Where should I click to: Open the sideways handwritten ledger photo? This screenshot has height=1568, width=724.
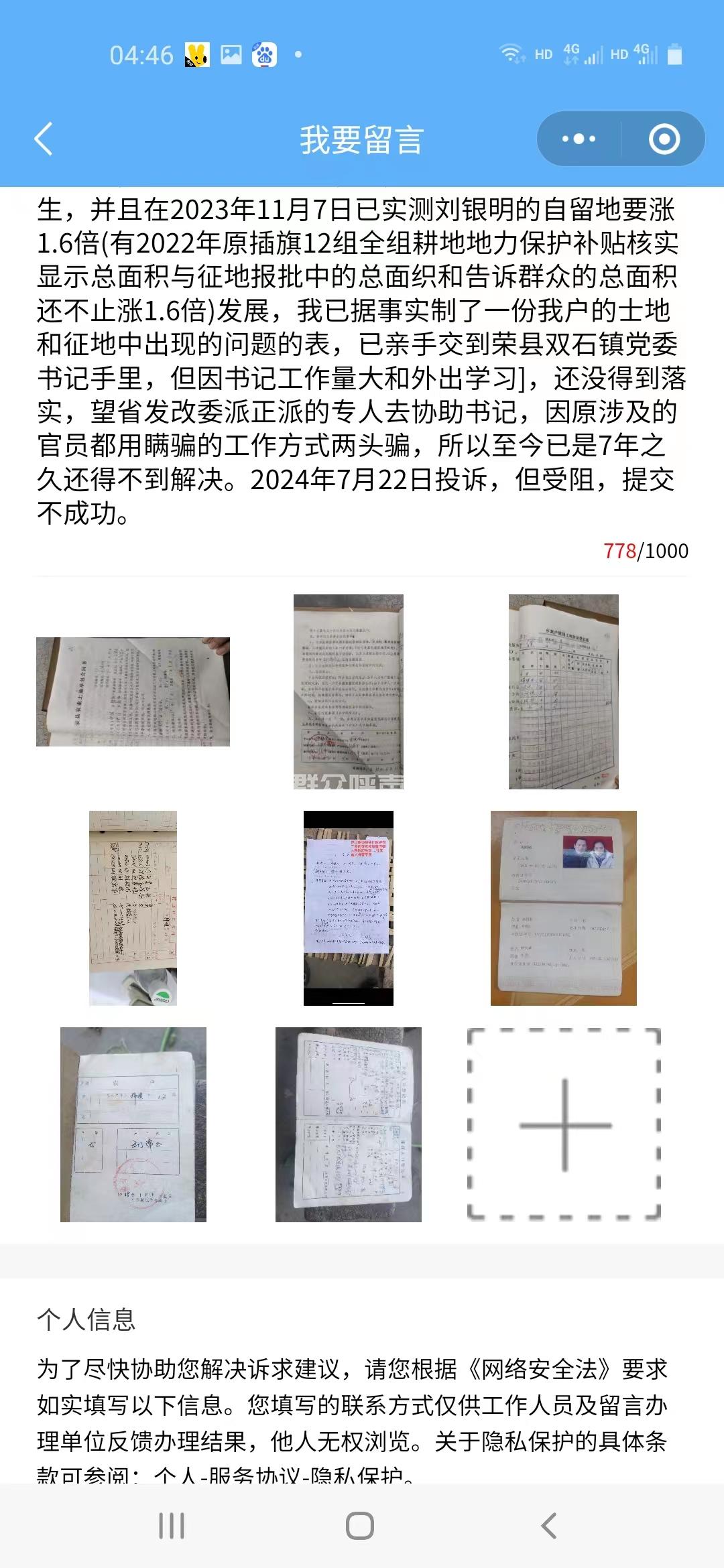click(133, 908)
